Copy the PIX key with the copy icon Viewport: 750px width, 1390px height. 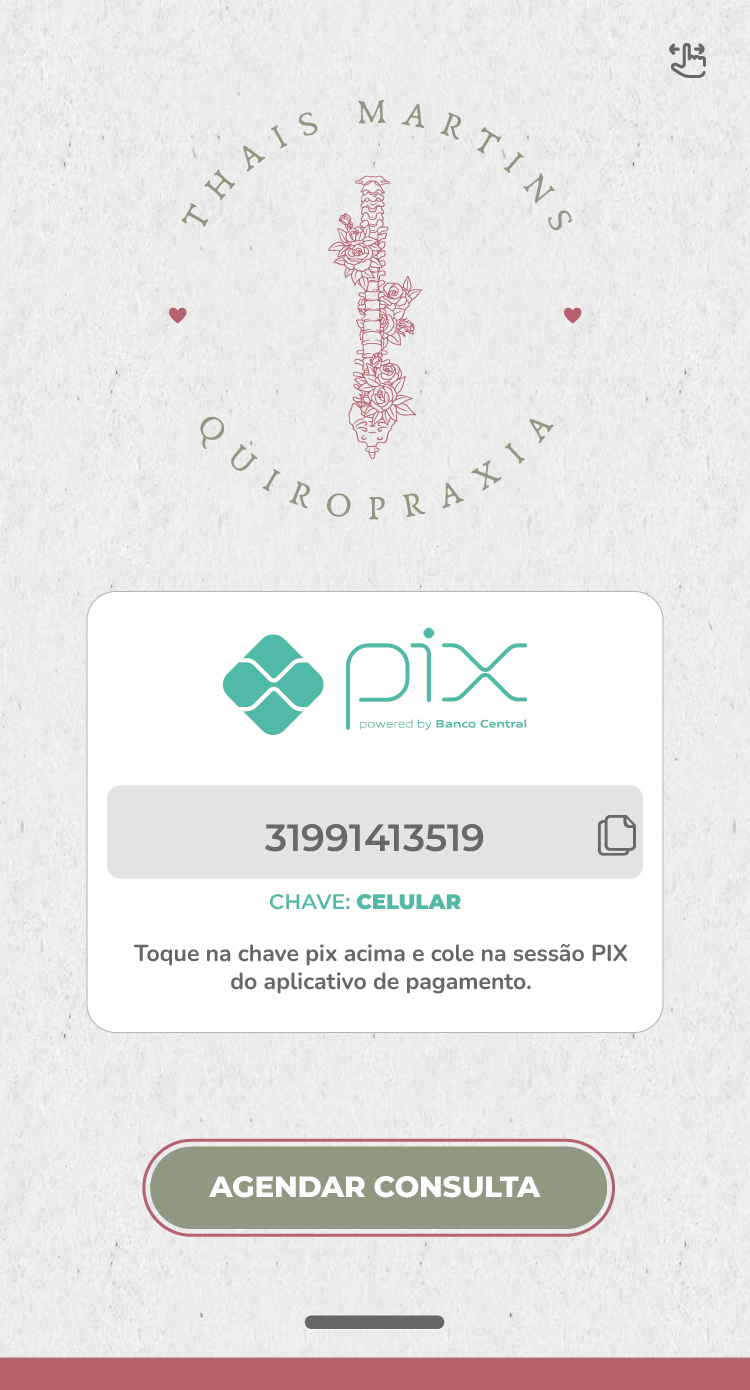pyautogui.click(x=616, y=835)
